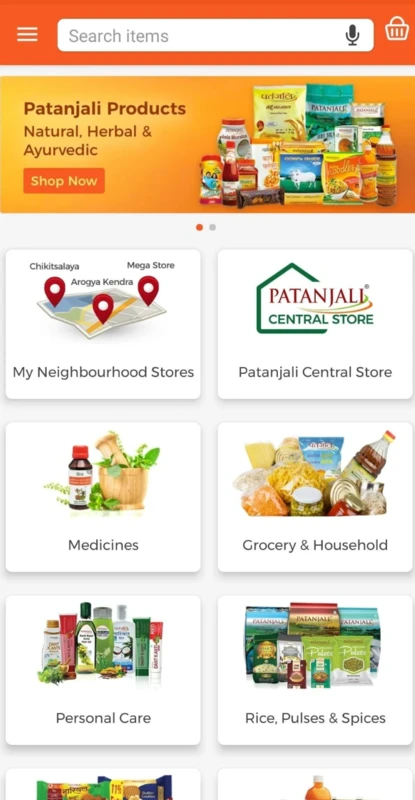Open Grocery & Household category
Screen dimensions: 415x800
(315, 497)
